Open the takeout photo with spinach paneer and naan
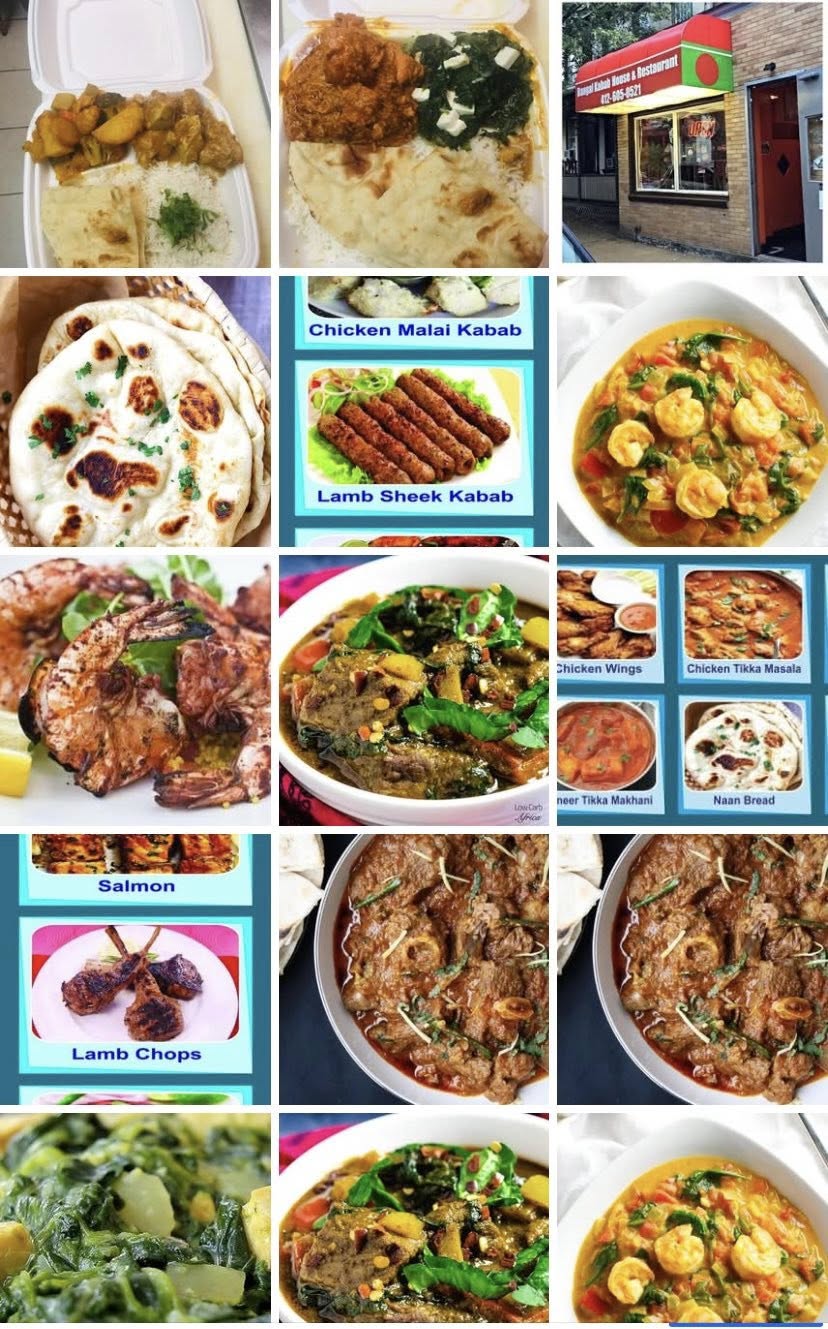Viewport: 828px width, 1329px height. (413, 133)
